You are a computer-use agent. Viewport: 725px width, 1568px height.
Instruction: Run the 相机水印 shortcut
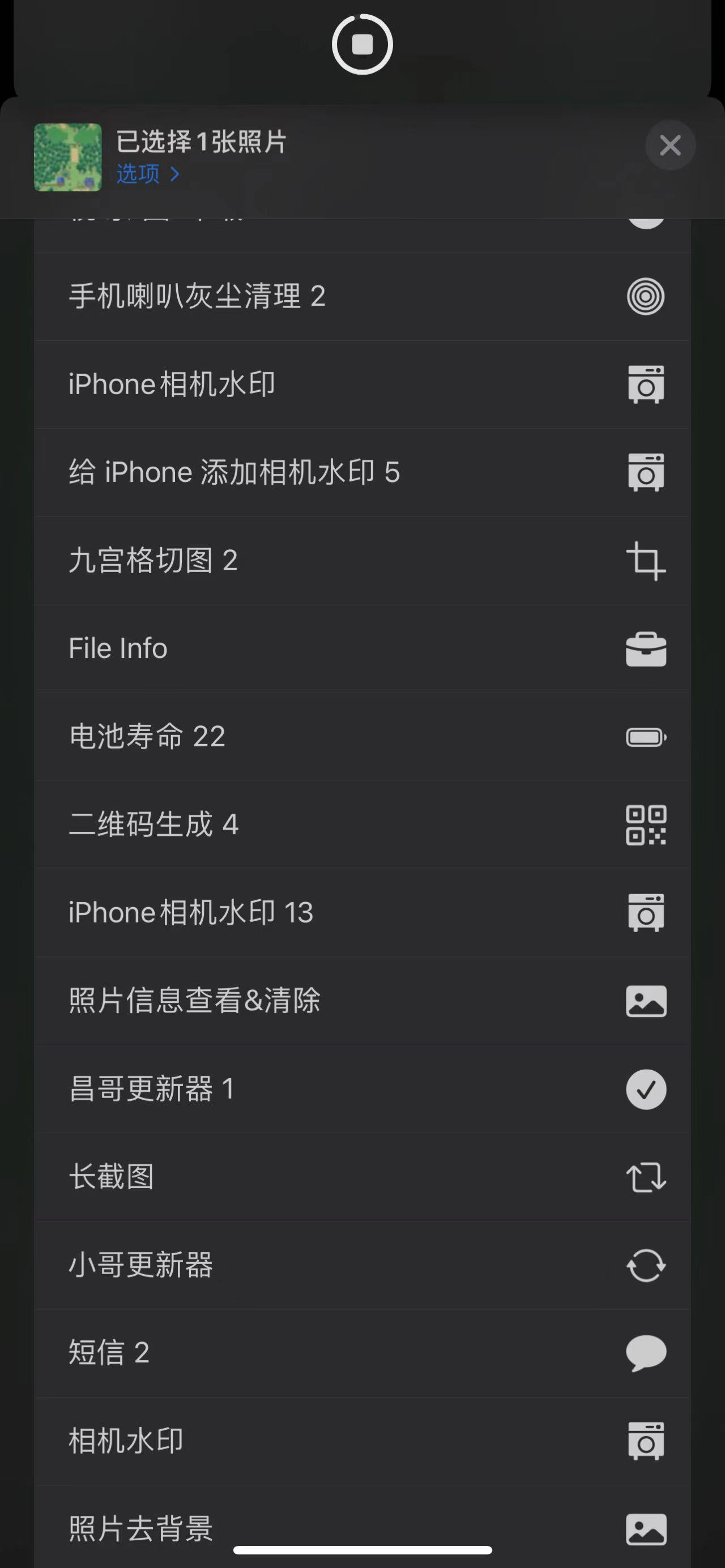pos(362,1441)
